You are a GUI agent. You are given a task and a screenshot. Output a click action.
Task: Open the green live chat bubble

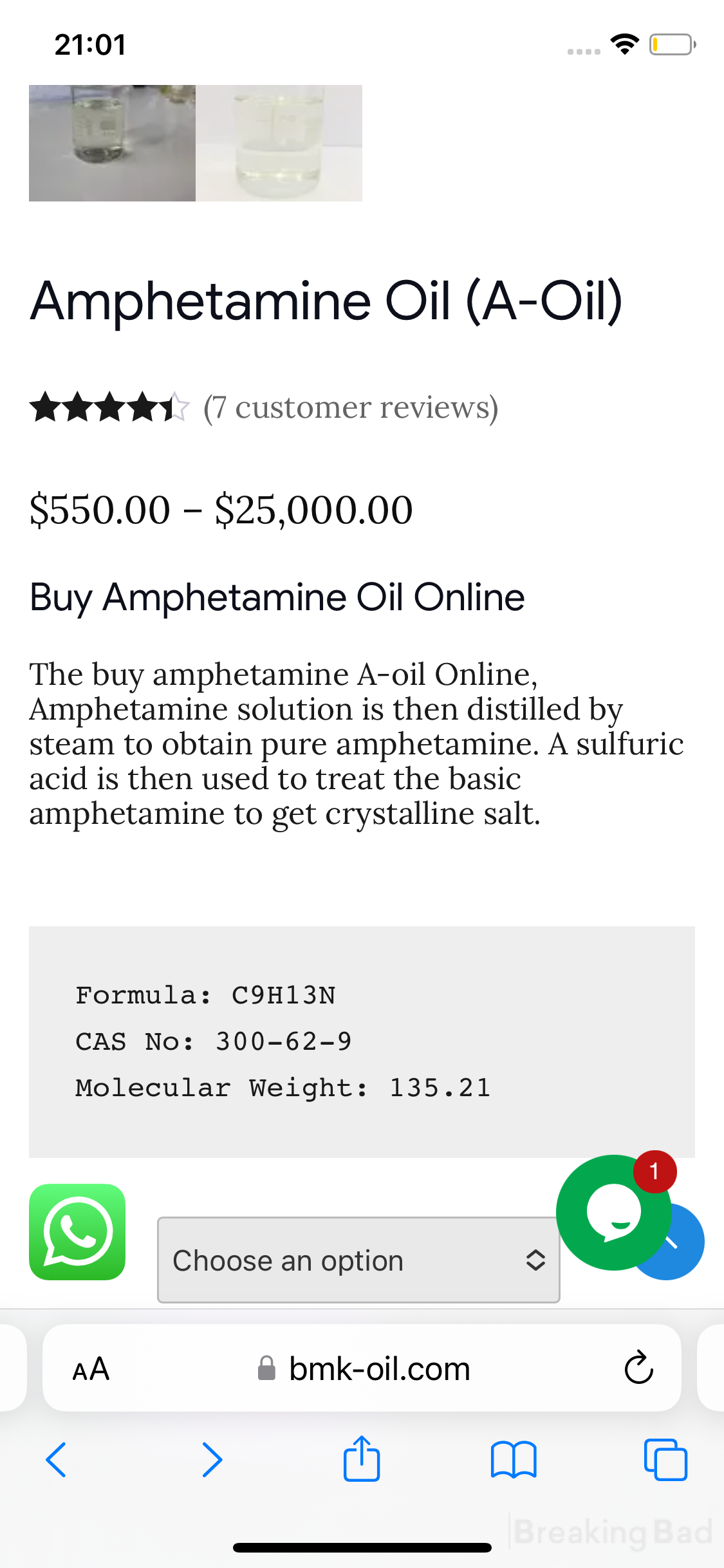(x=614, y=1213)
